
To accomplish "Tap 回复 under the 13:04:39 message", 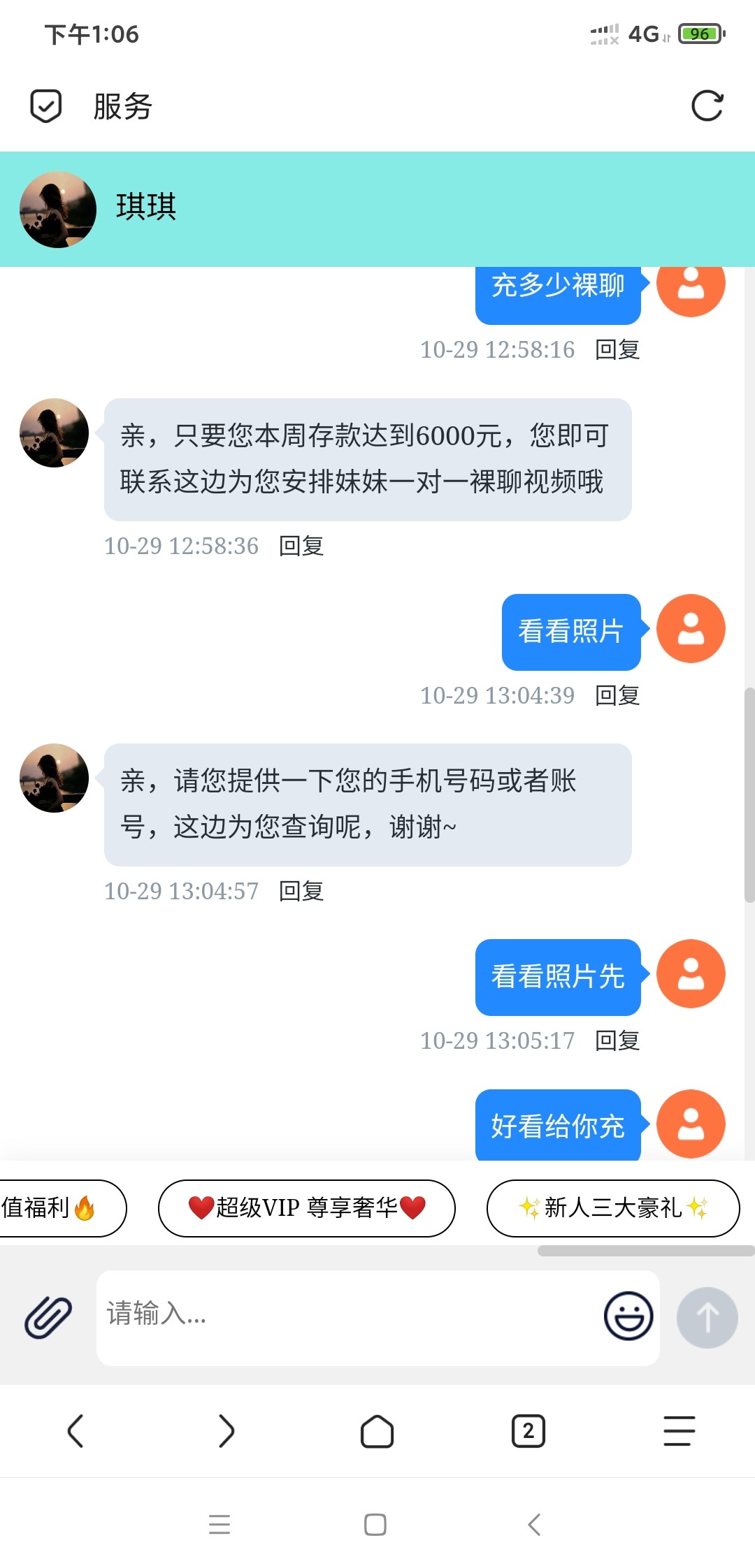I will click(x=617, y=695).
